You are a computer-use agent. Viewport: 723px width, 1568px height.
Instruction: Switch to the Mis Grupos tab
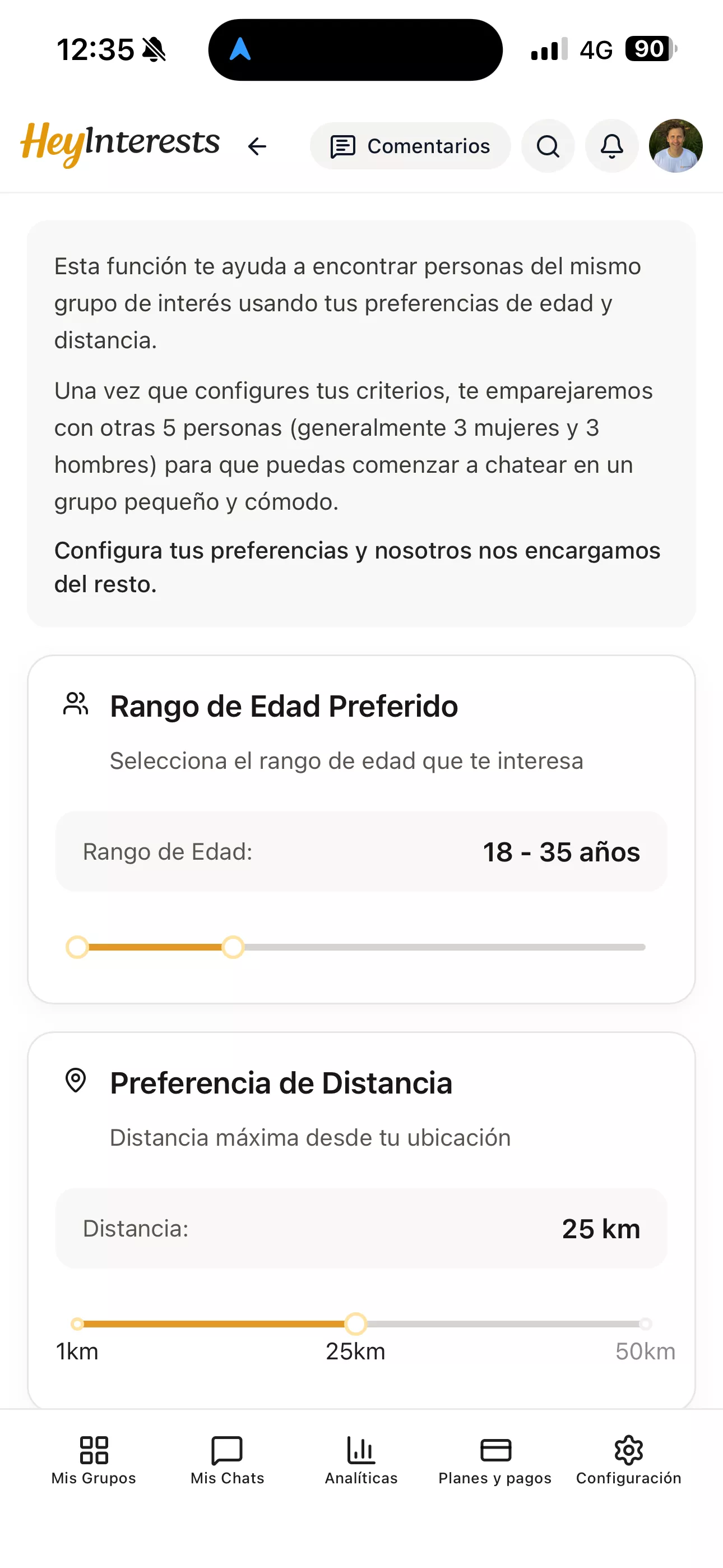[94, 1460]
